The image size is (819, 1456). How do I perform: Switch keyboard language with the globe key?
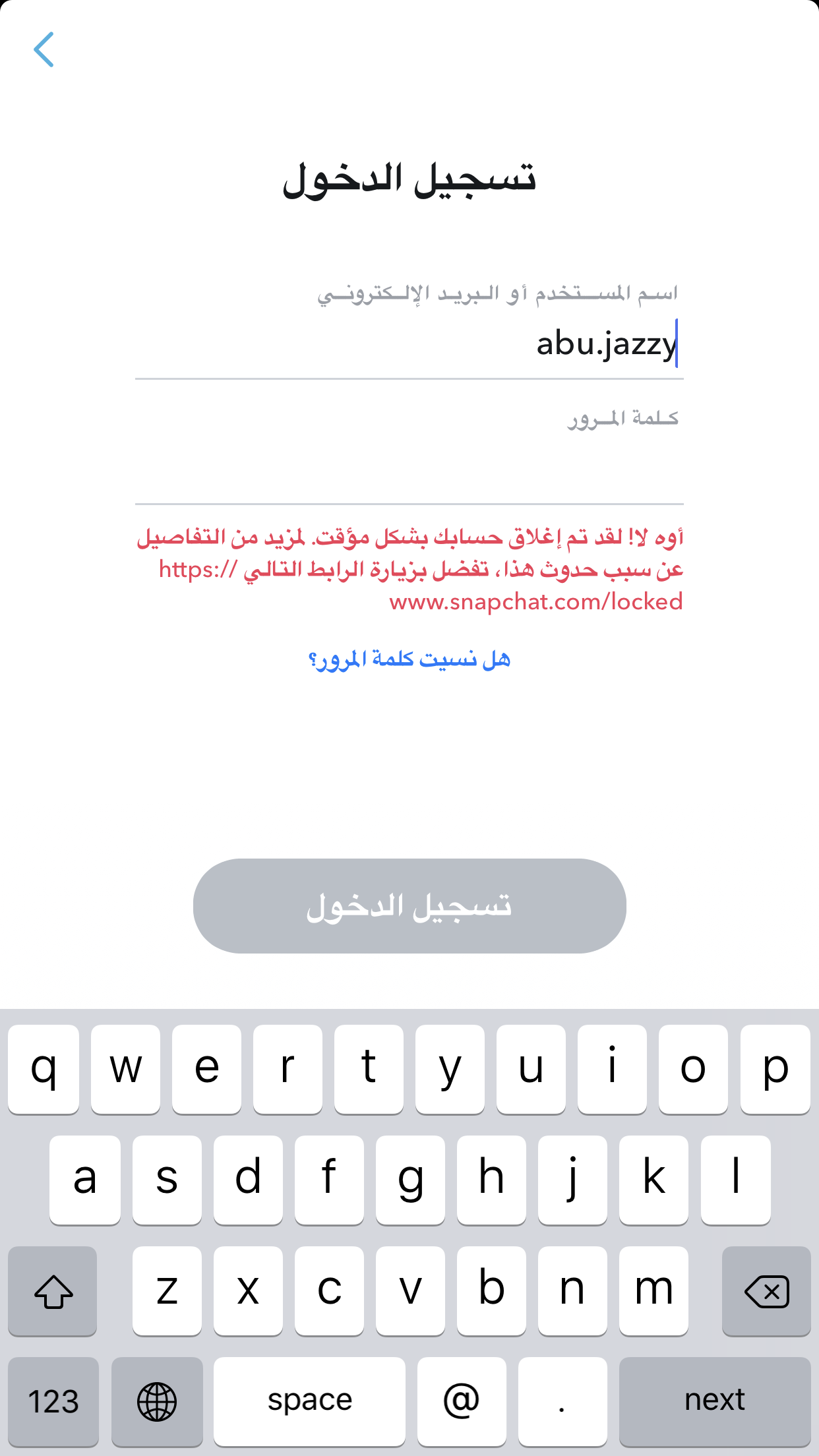156,1401
